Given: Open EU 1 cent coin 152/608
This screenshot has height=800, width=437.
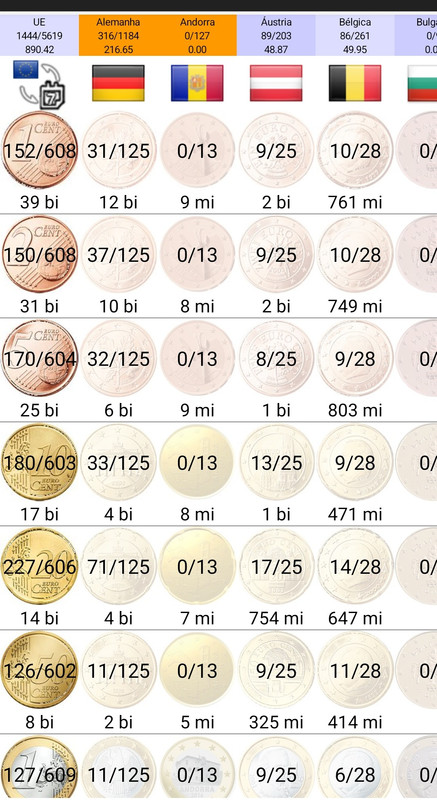Looking at the screenshot, I should [39, 151].
